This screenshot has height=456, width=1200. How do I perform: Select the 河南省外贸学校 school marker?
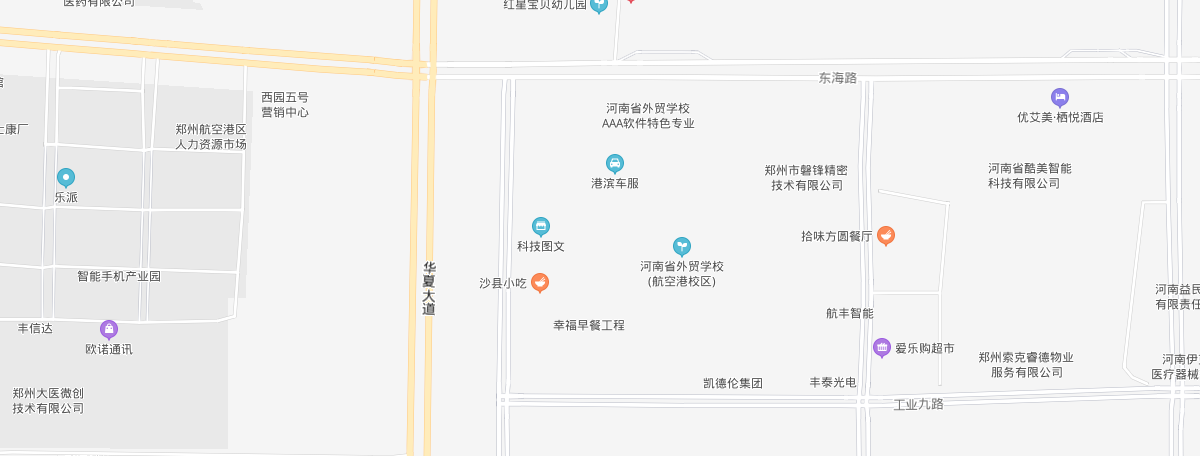(x=682, y=246)
